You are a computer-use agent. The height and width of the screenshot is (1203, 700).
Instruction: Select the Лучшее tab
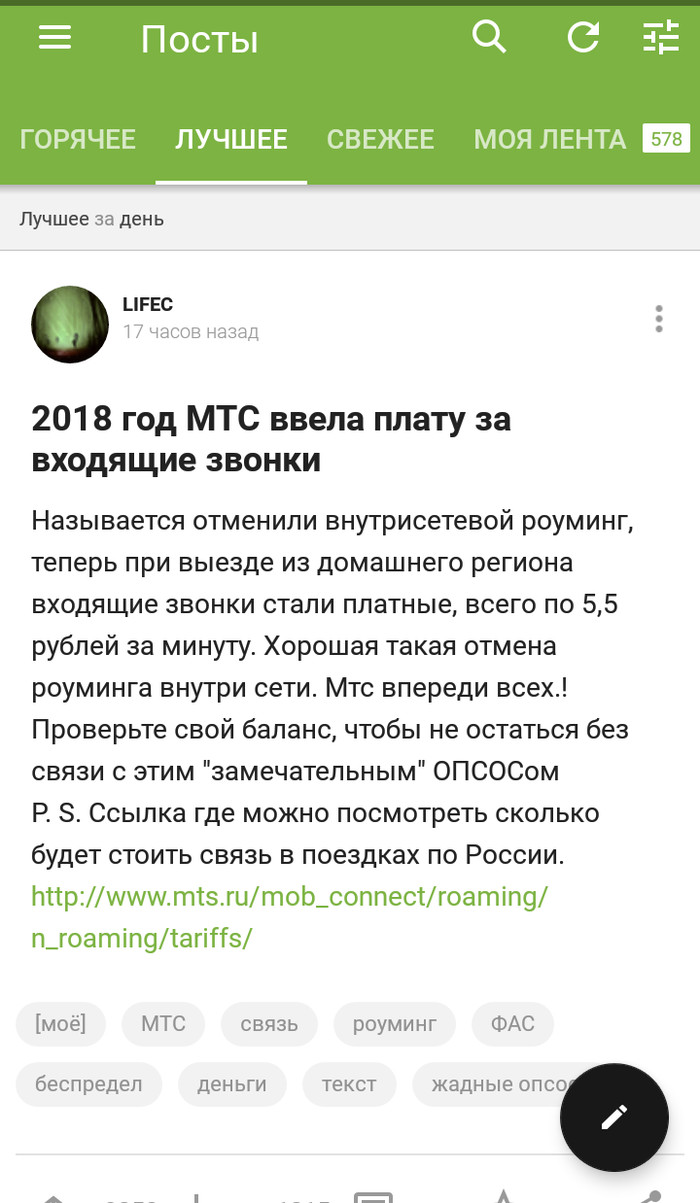tap(231, 139)
